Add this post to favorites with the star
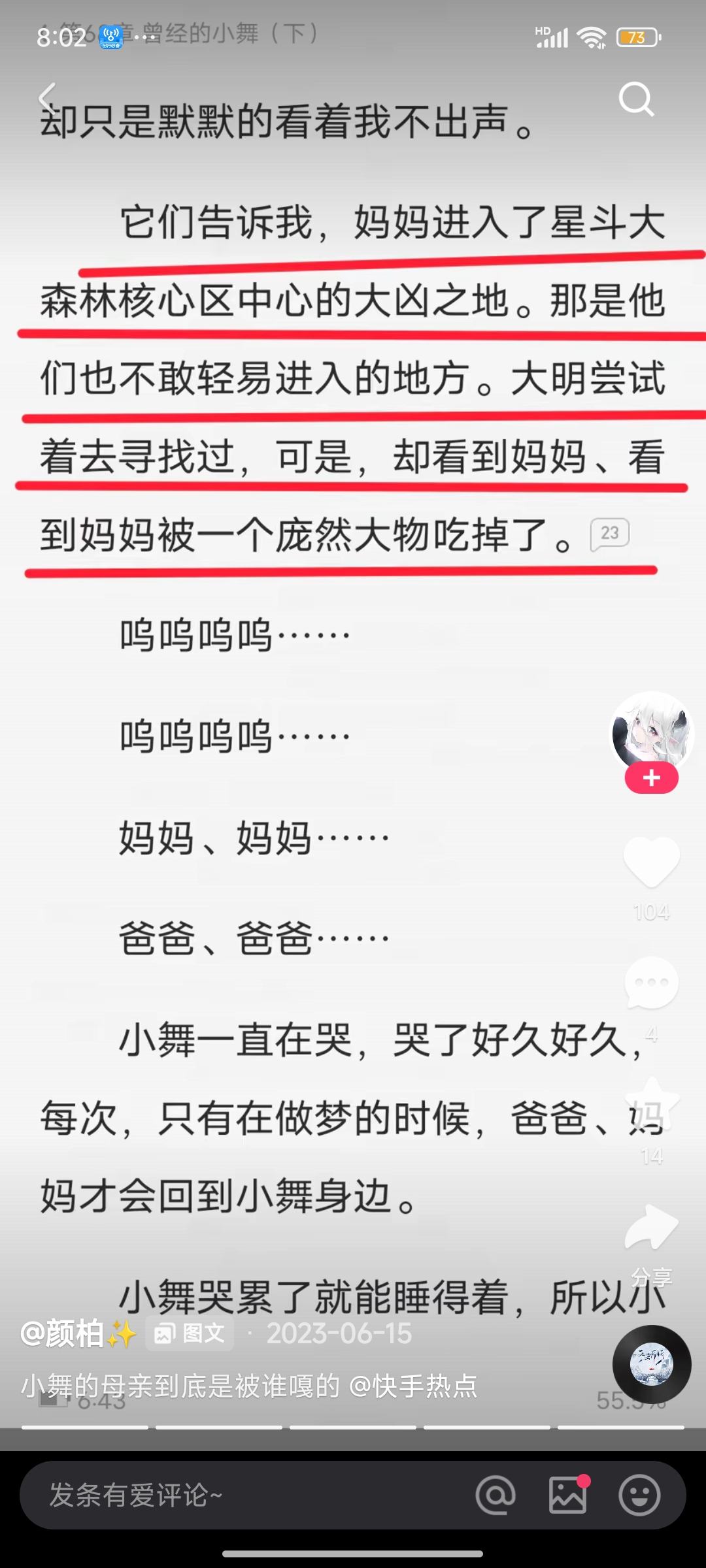Viewport: 706px width, 1568px height. point(651,1104)
